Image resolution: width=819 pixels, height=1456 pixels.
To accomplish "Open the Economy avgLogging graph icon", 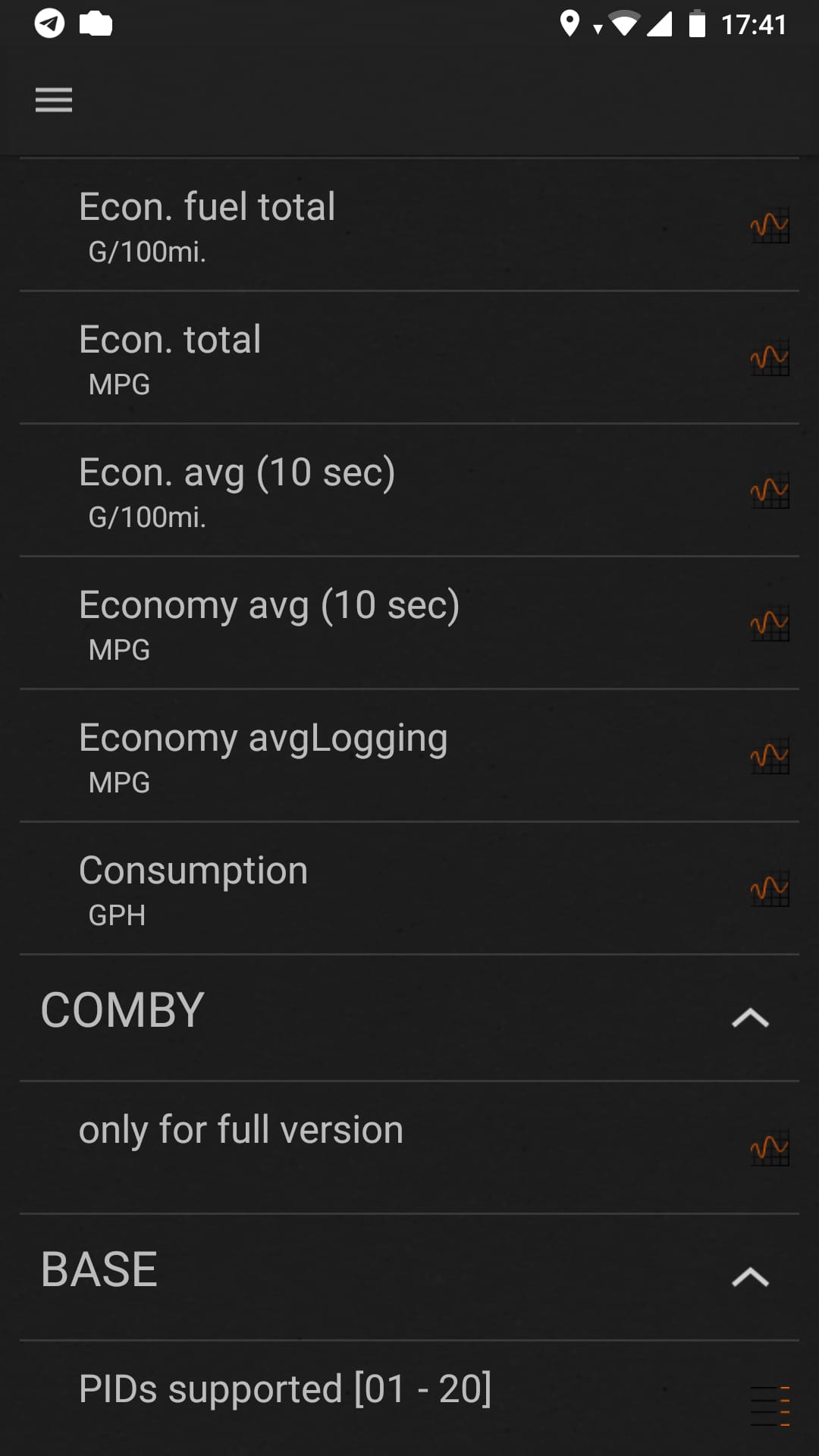I will point(769,756).
